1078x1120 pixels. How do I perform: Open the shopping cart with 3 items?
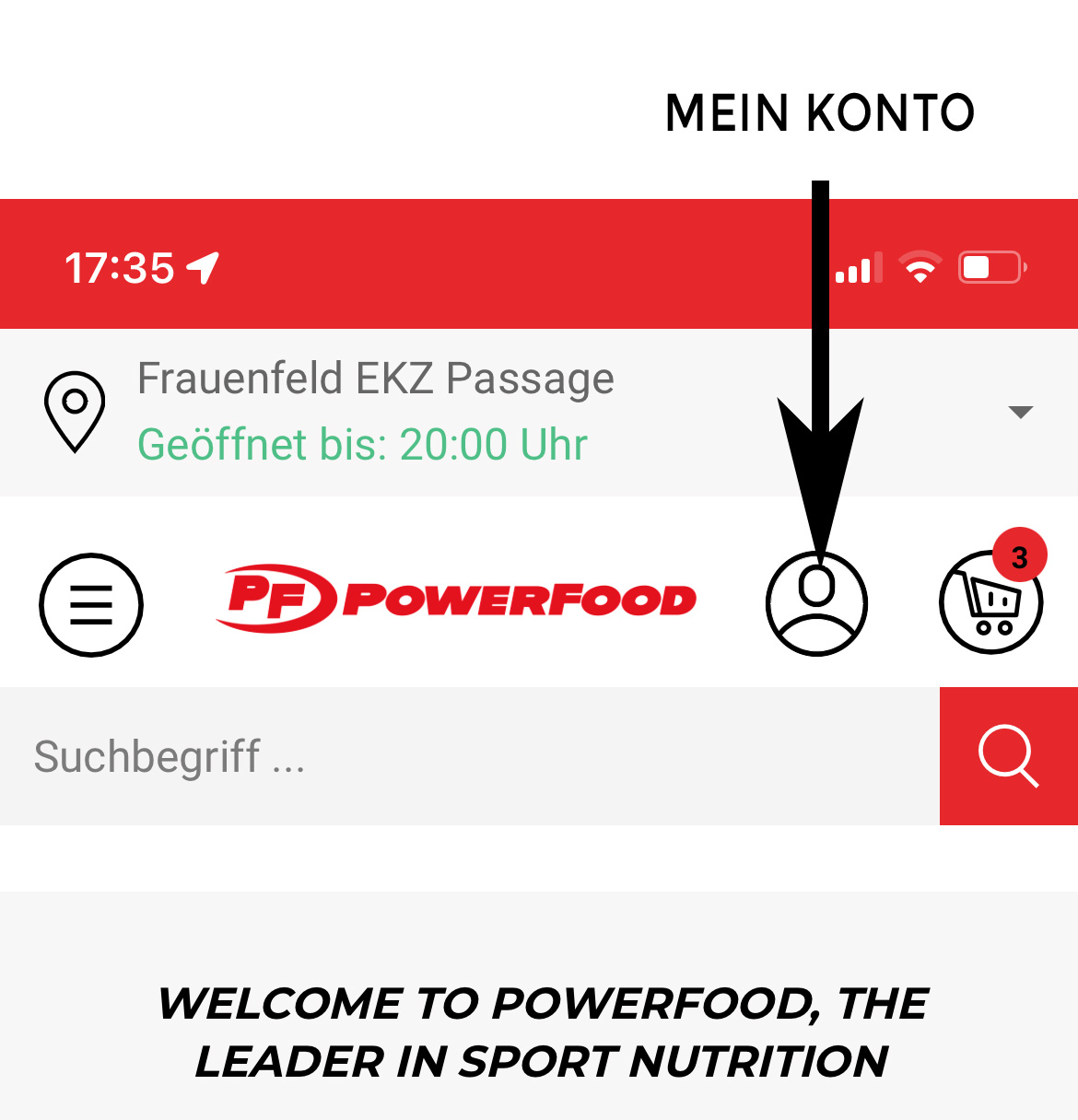990,603
